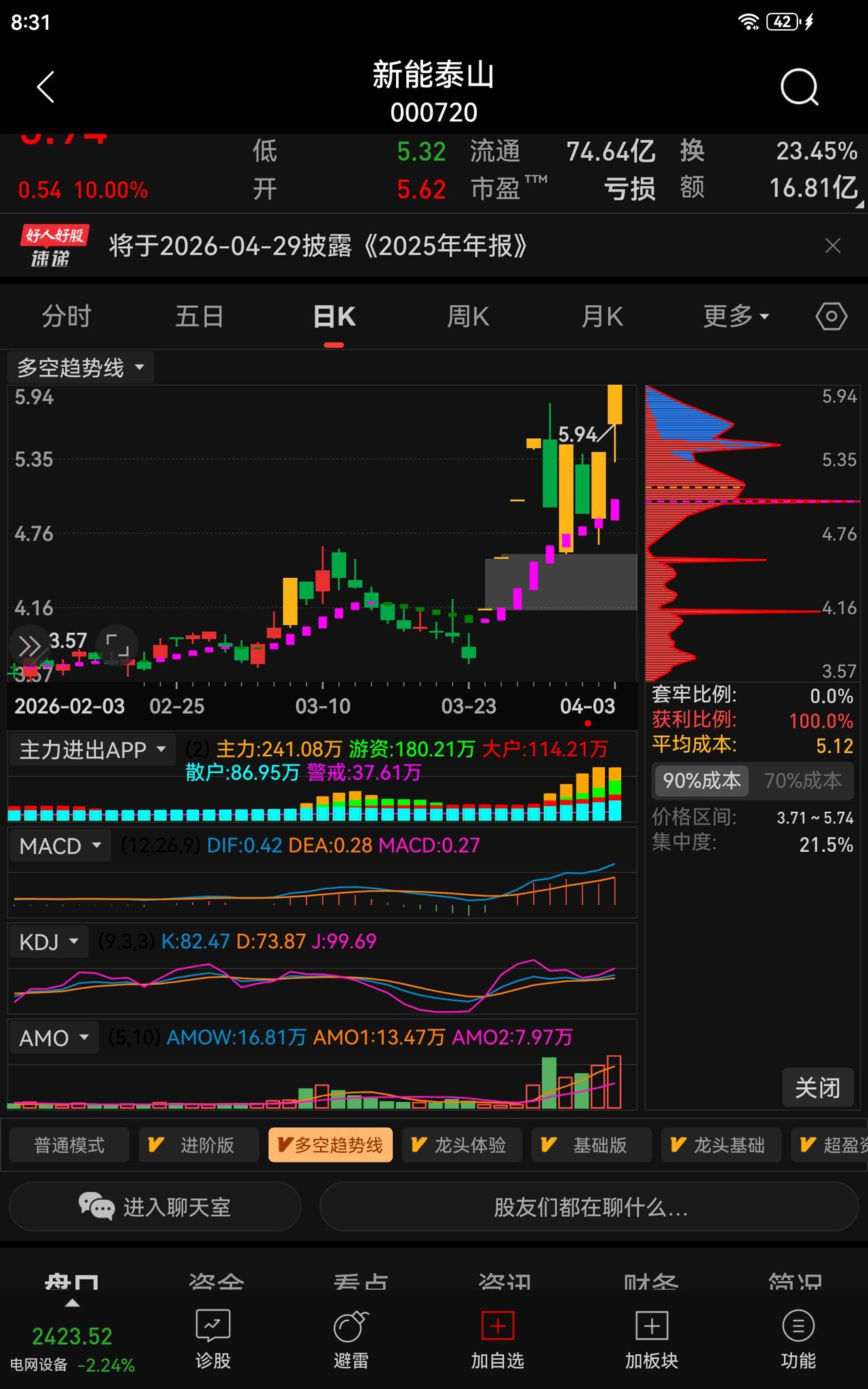The image size is (868, 1389).
Task: Open chart settings via the gear icon
Action: tap(831, 316)
